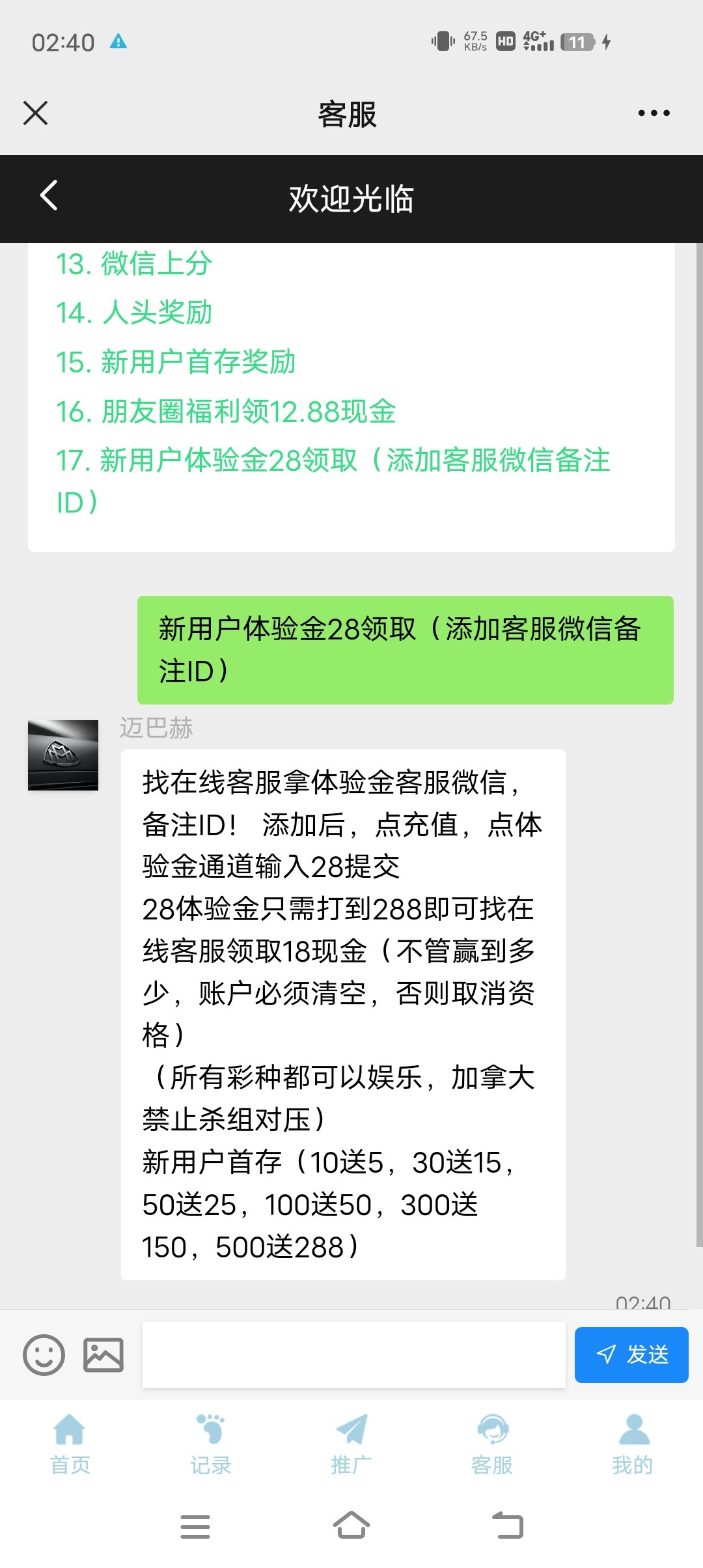The width and height of the screenshot is (703, 1568).
Task: Attach an image to the chat
Action: tap(103, 1355)
